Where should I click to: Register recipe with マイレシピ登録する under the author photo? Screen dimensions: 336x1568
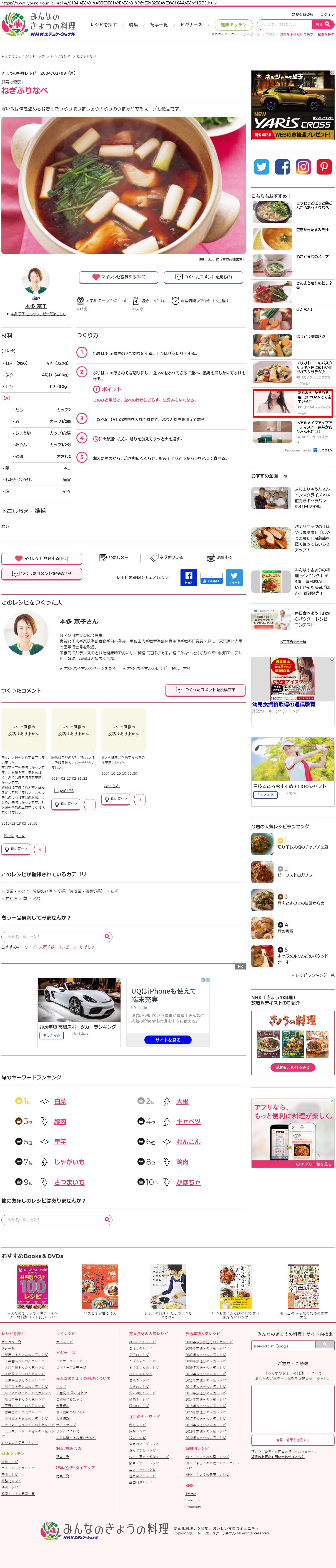118,276
